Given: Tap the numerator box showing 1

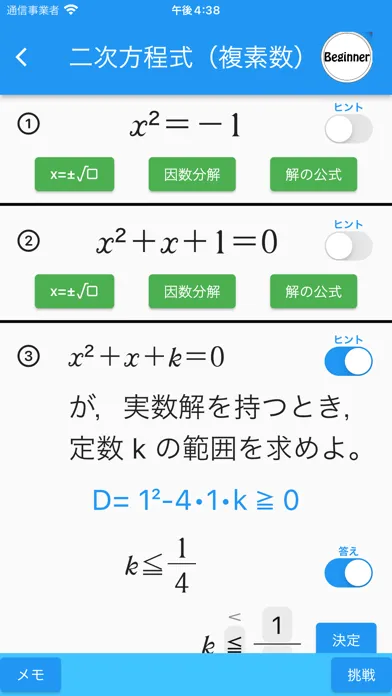Looking at the screenshot, I should 277,625.
